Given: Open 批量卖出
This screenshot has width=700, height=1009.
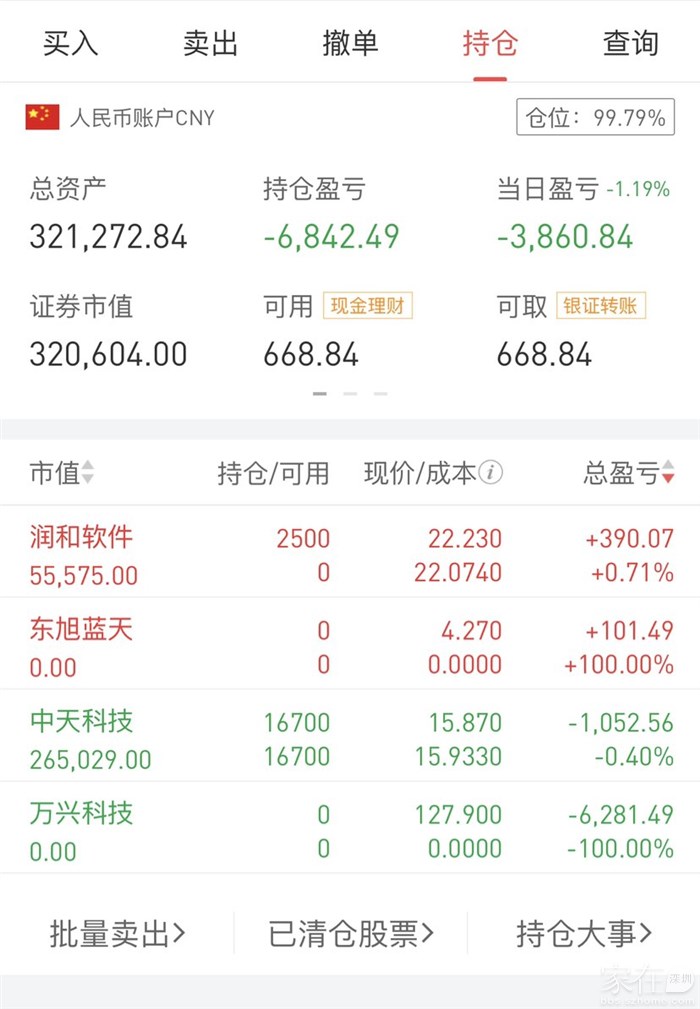Looking at the screenshot, I should point(117,934).
